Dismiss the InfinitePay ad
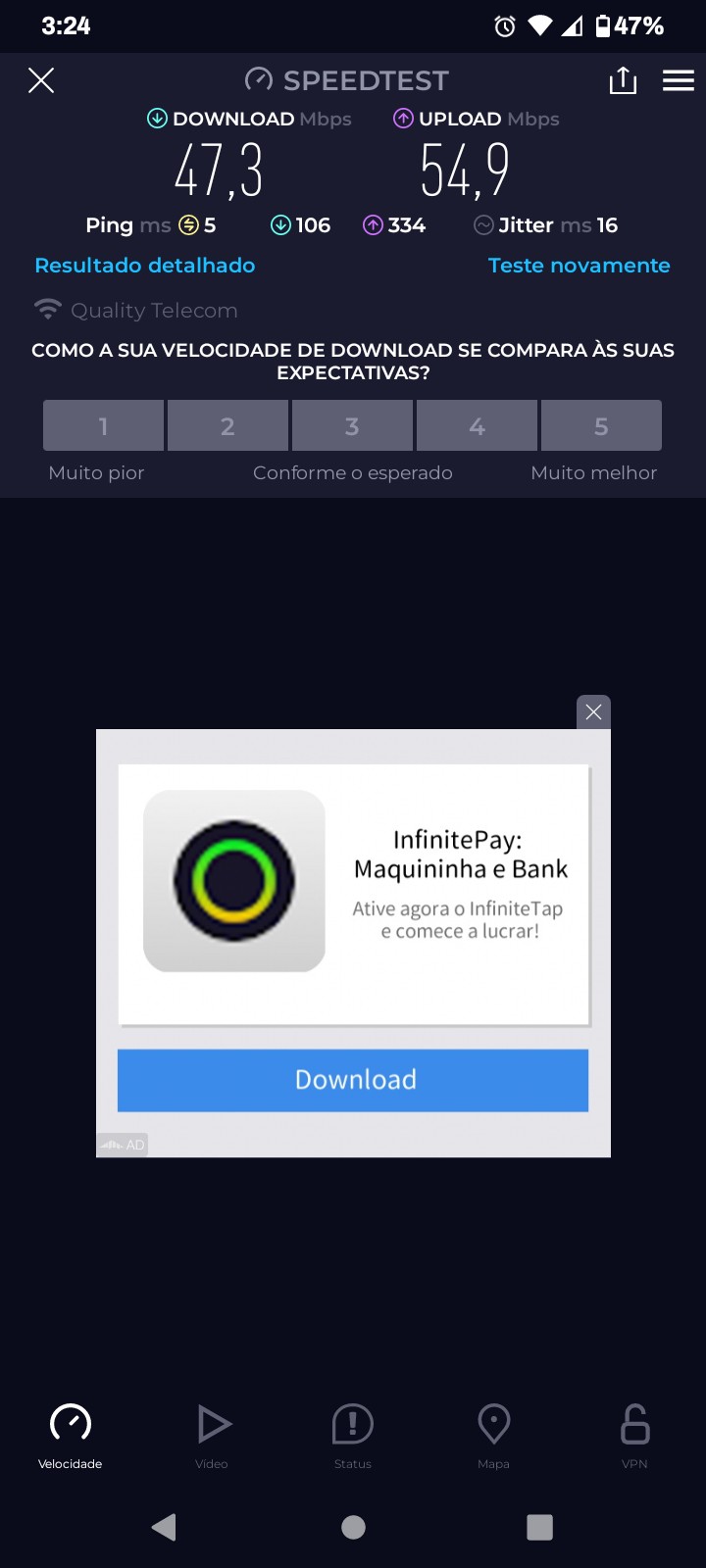Image resolution: width=706 pixels, height=1568 pixels. coord(593,712)
